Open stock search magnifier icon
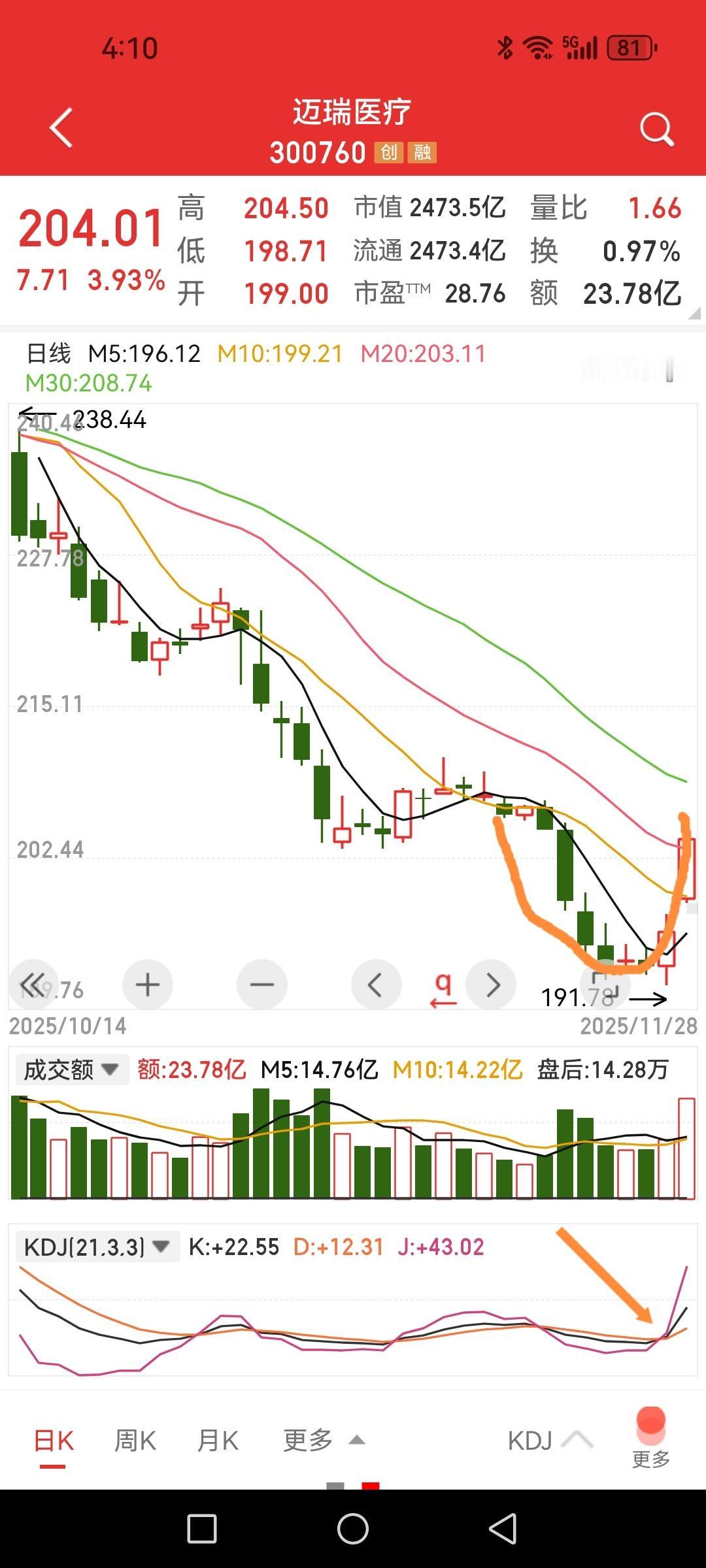This screenshot has width=706, height=1568. point(656,129)
